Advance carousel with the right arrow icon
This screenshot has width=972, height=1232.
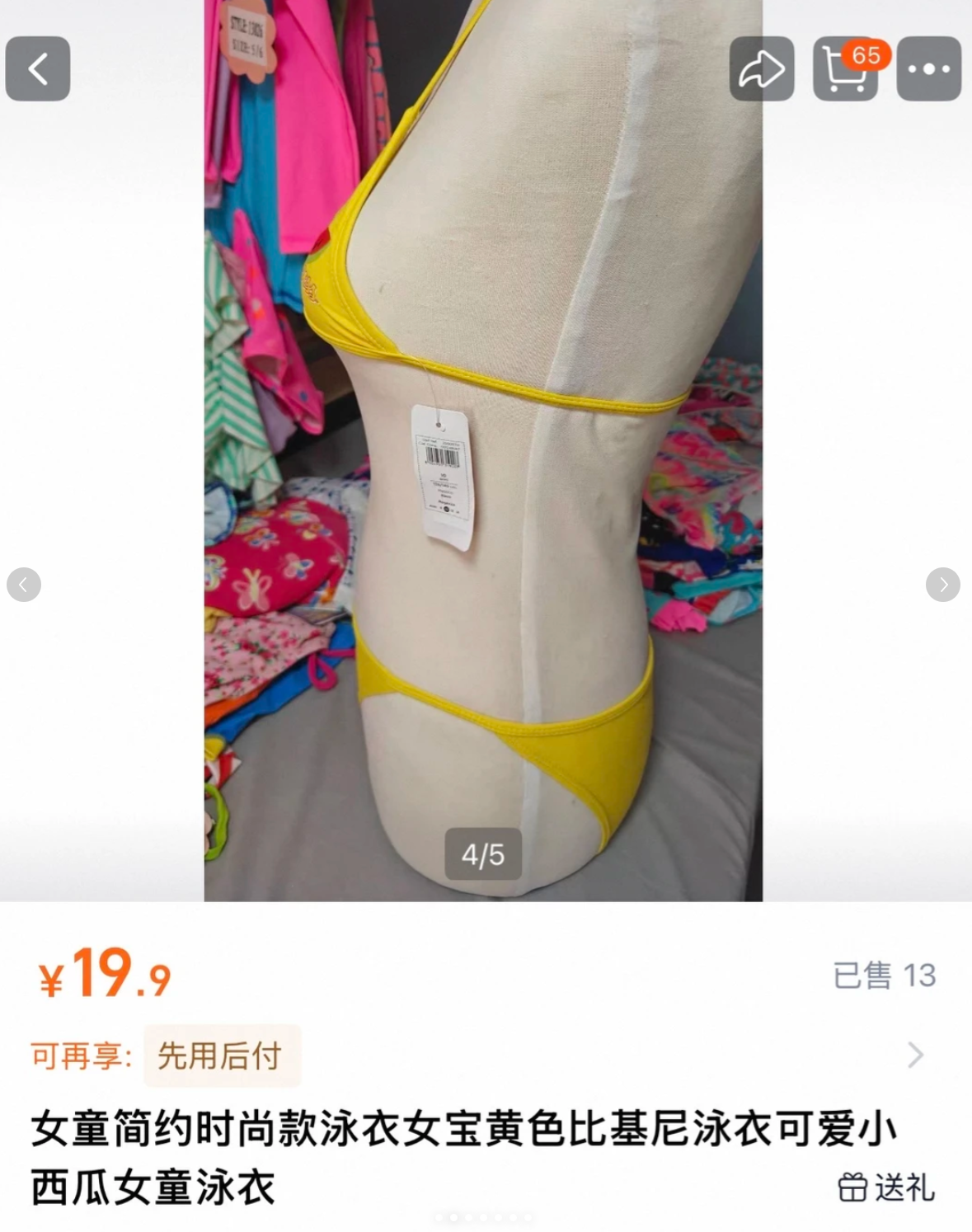tap(945, 584)
